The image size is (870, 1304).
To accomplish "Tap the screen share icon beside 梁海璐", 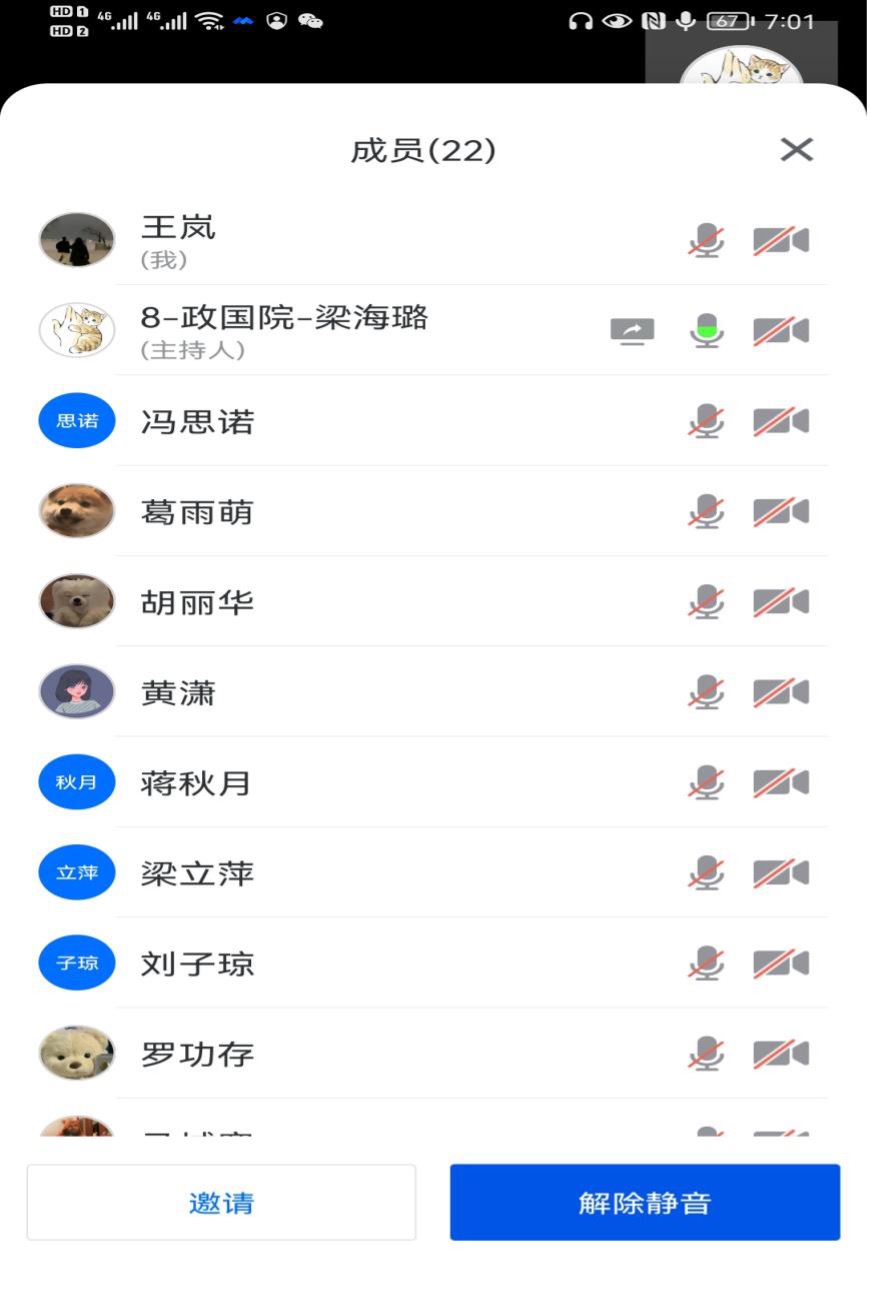I will 632,331.
